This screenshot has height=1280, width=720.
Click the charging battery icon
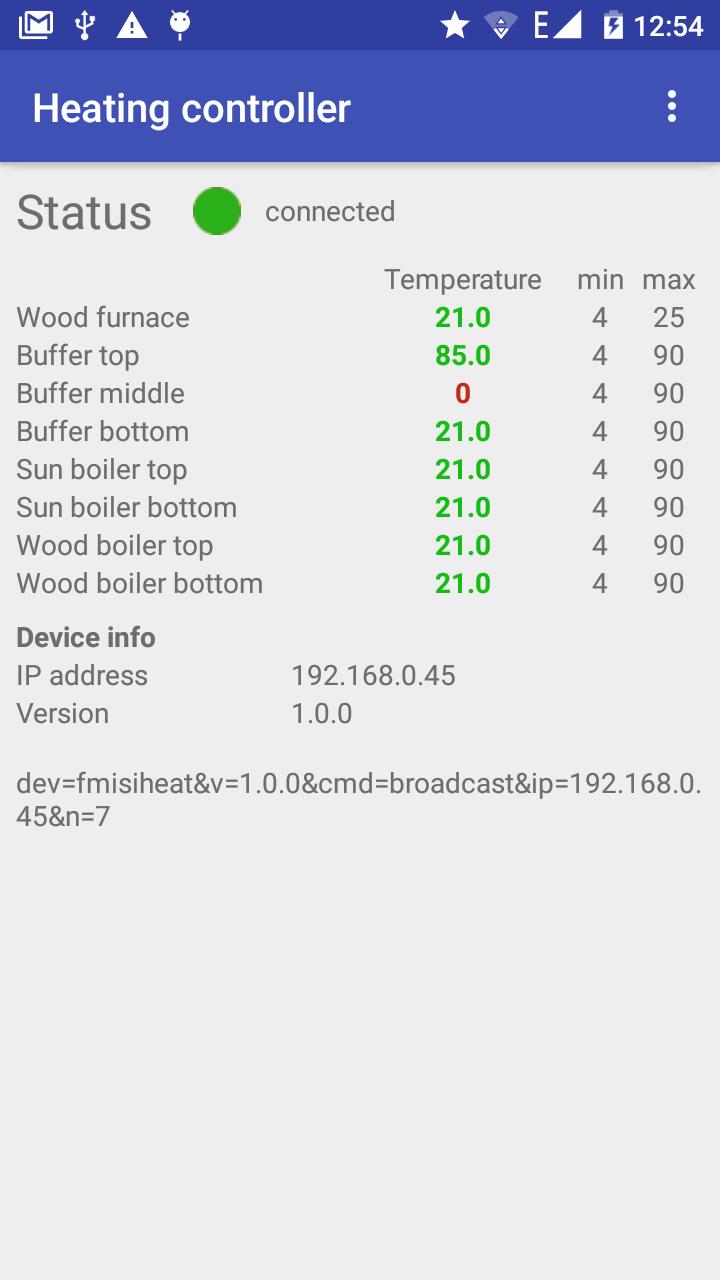pos(615,25)
